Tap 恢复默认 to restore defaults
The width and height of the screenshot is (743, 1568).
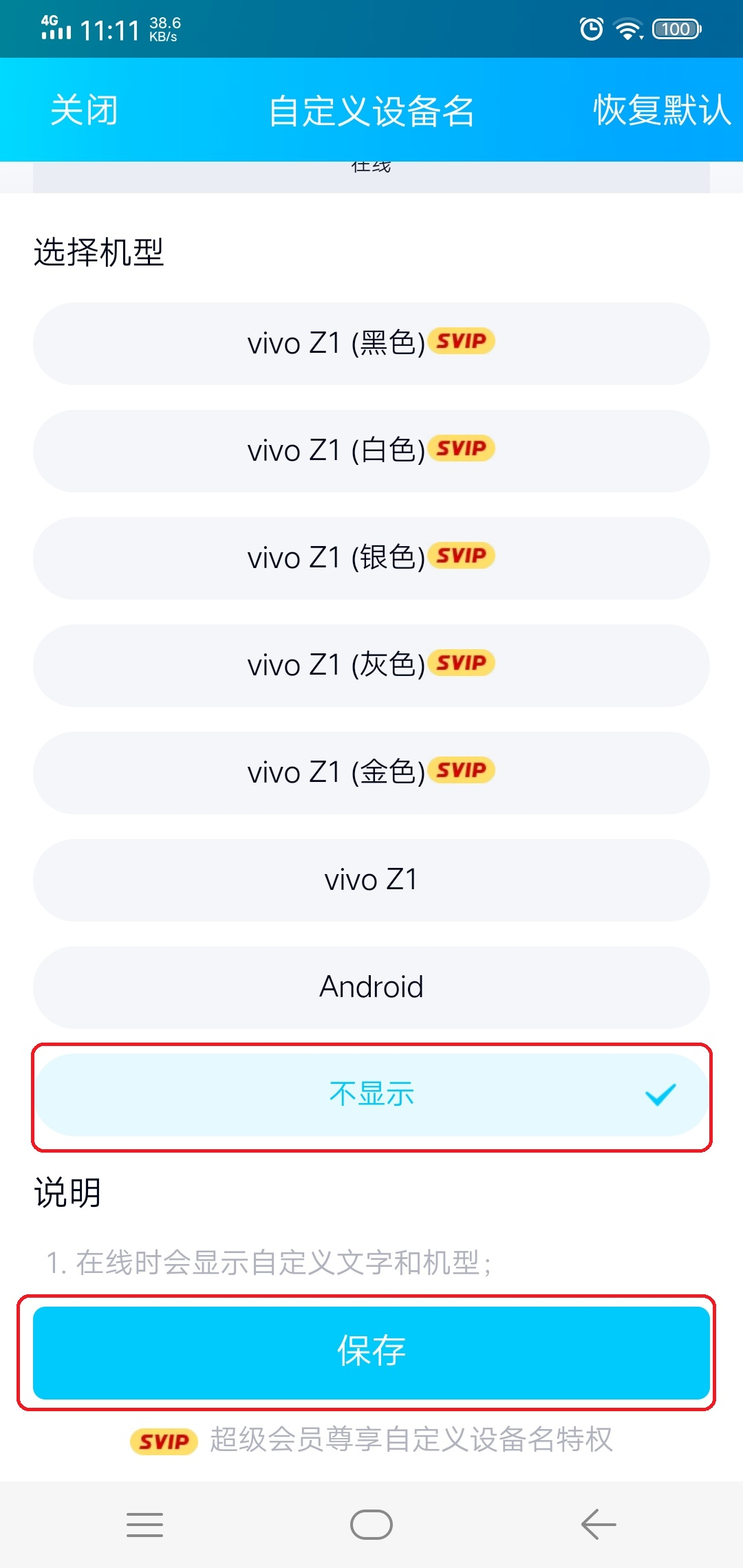tap(661, 110)
